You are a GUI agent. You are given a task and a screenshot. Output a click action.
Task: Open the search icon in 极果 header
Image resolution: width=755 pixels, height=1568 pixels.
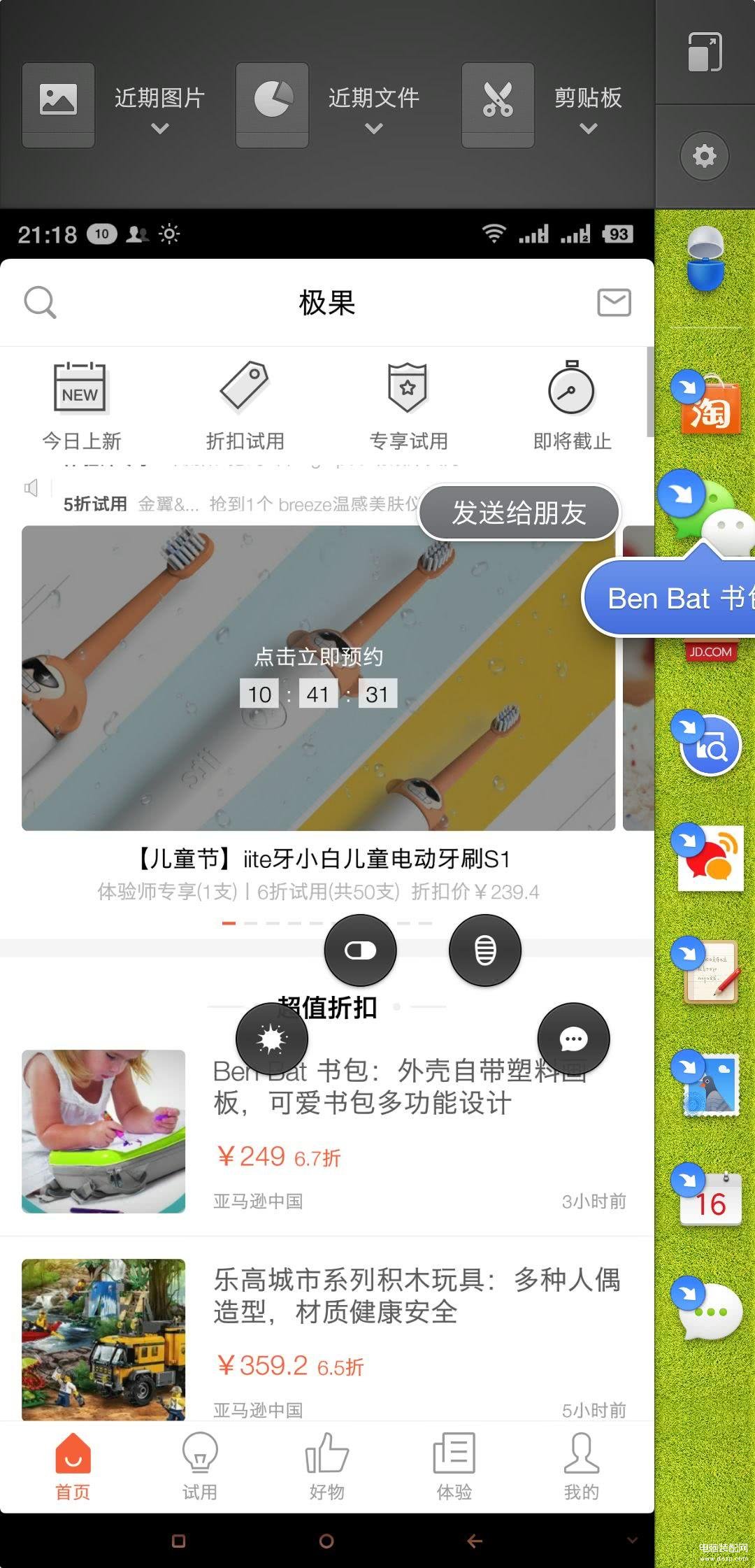click(40, 303)
